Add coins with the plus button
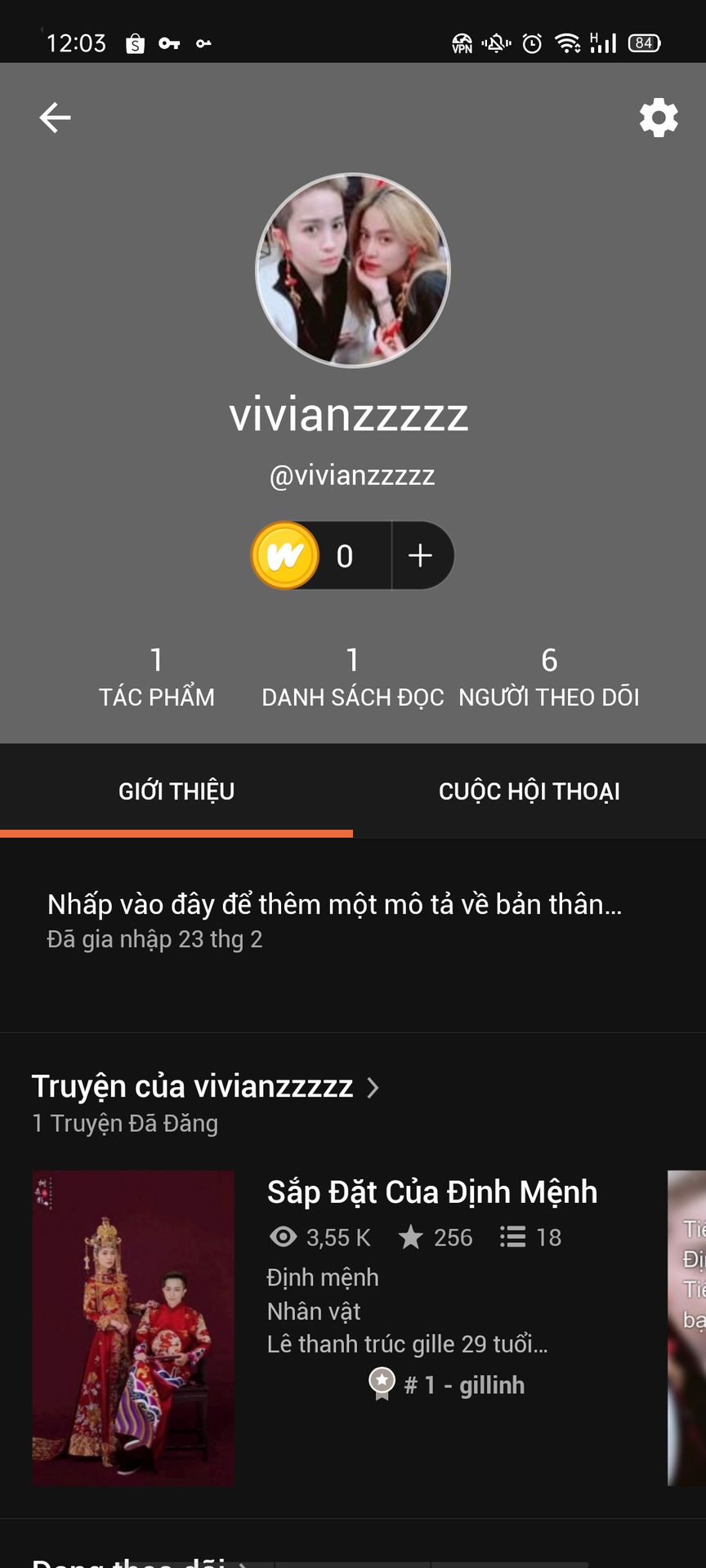Image resolution: width=706 pixels, height=1568 pixels. pyautogui.click(x=421, y=555)
